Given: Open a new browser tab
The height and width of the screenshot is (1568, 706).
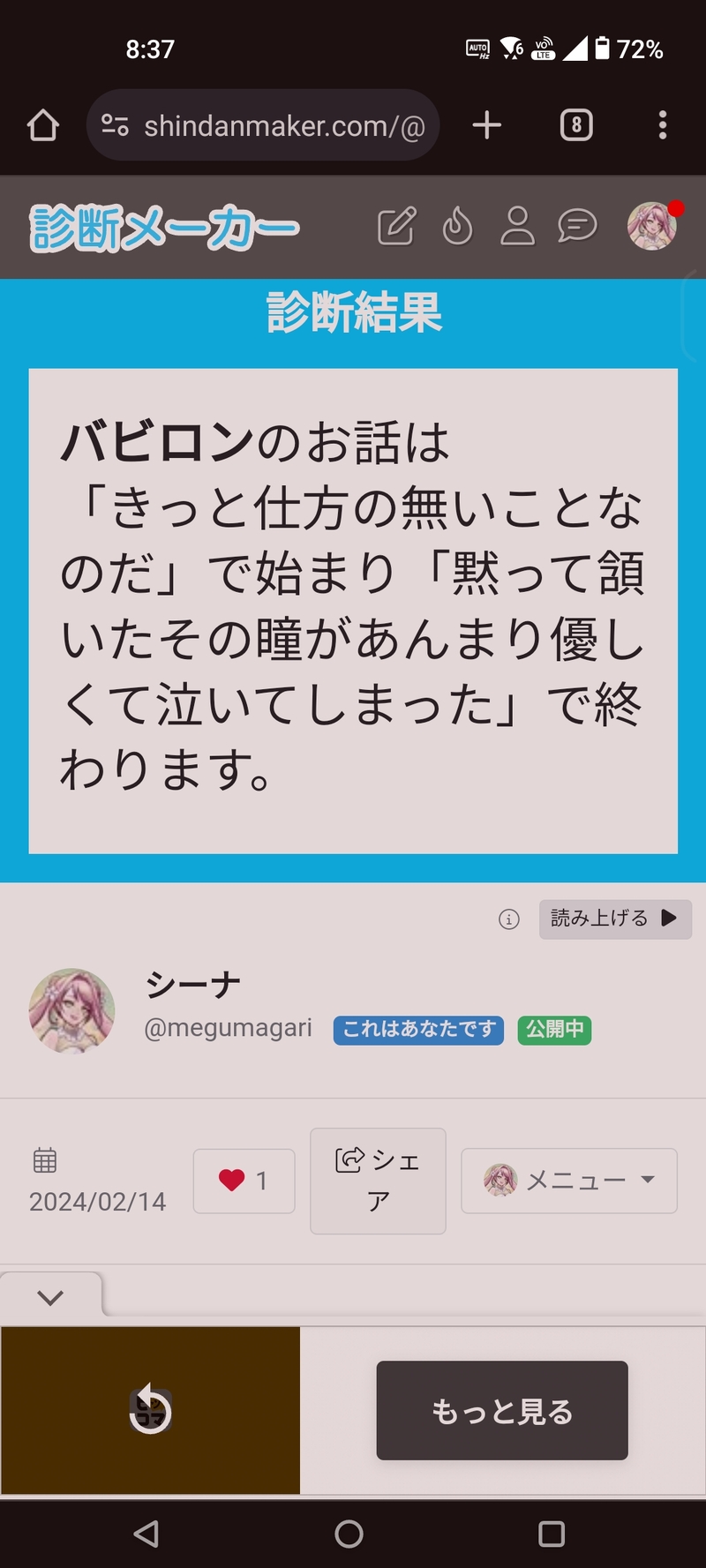Looking at the screenshot, I should pyautogui.click(x=486, y=125).
